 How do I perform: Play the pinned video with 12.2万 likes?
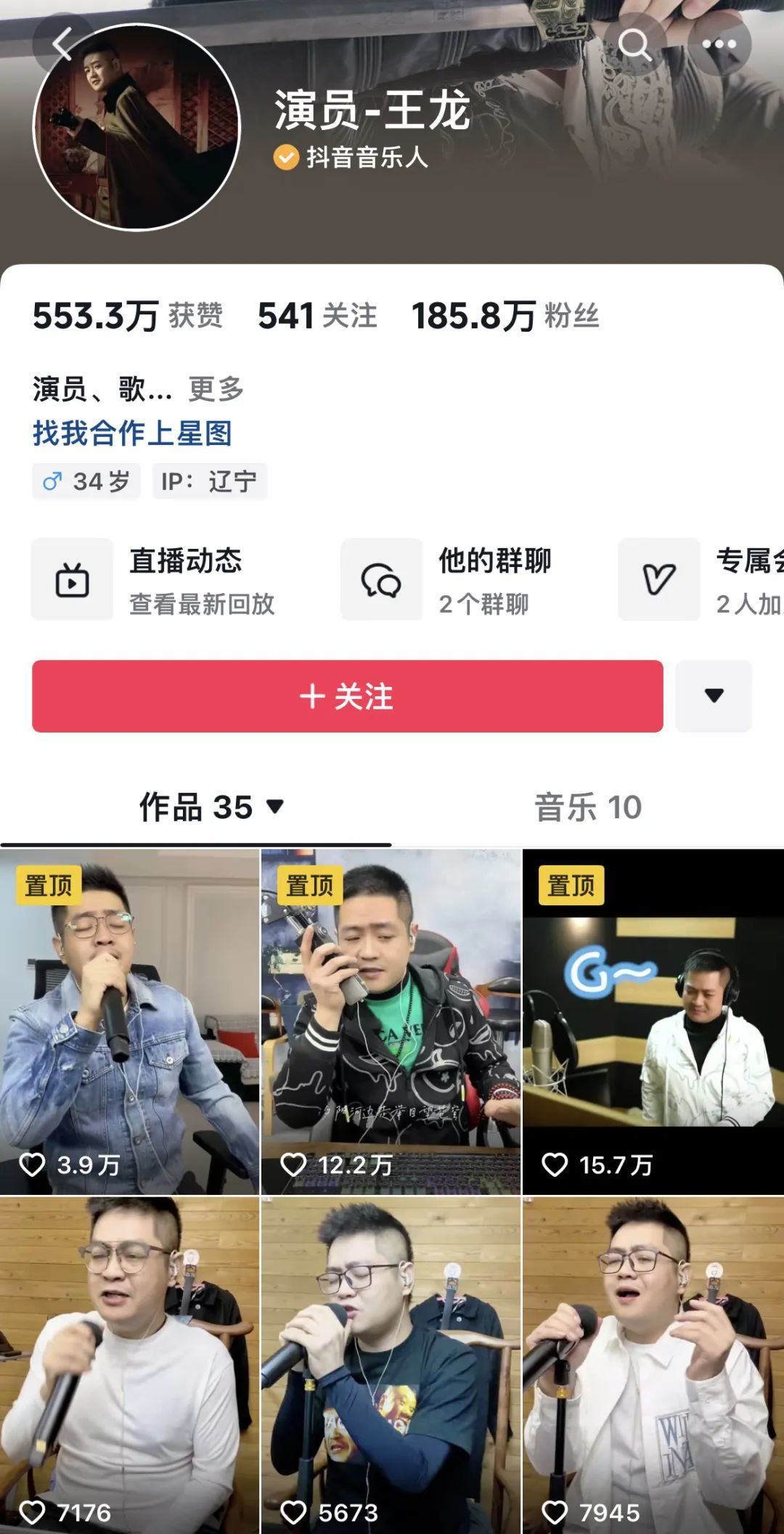(x=391, y=1021)
